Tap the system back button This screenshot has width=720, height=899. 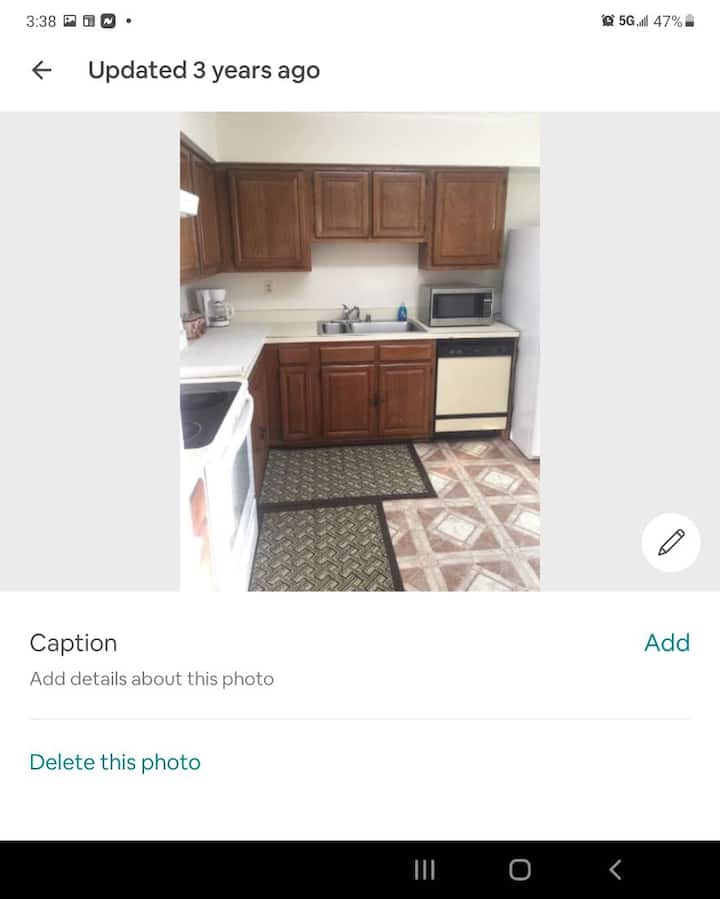click(615, 870)
